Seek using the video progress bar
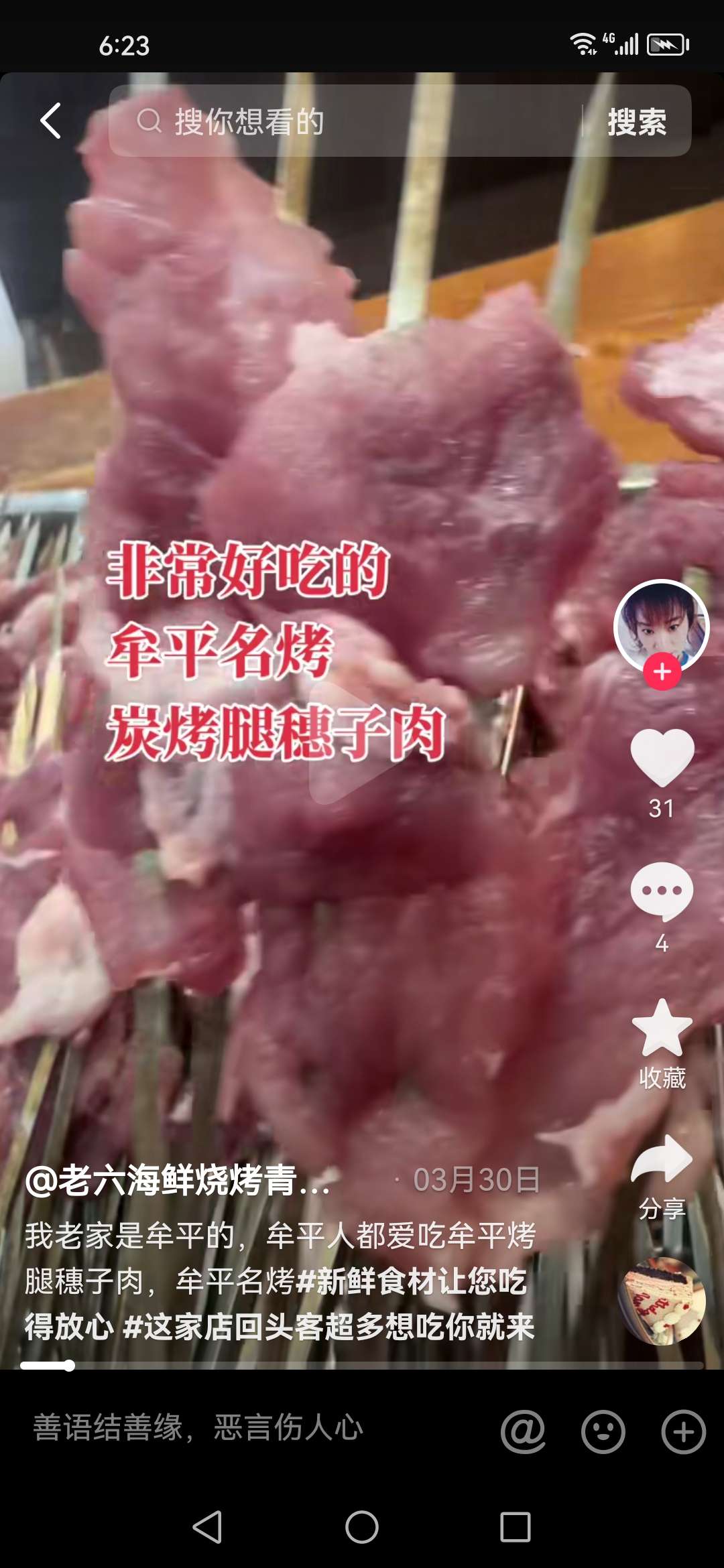This screenshot has width=724, height=1568. click(362, 1365)
